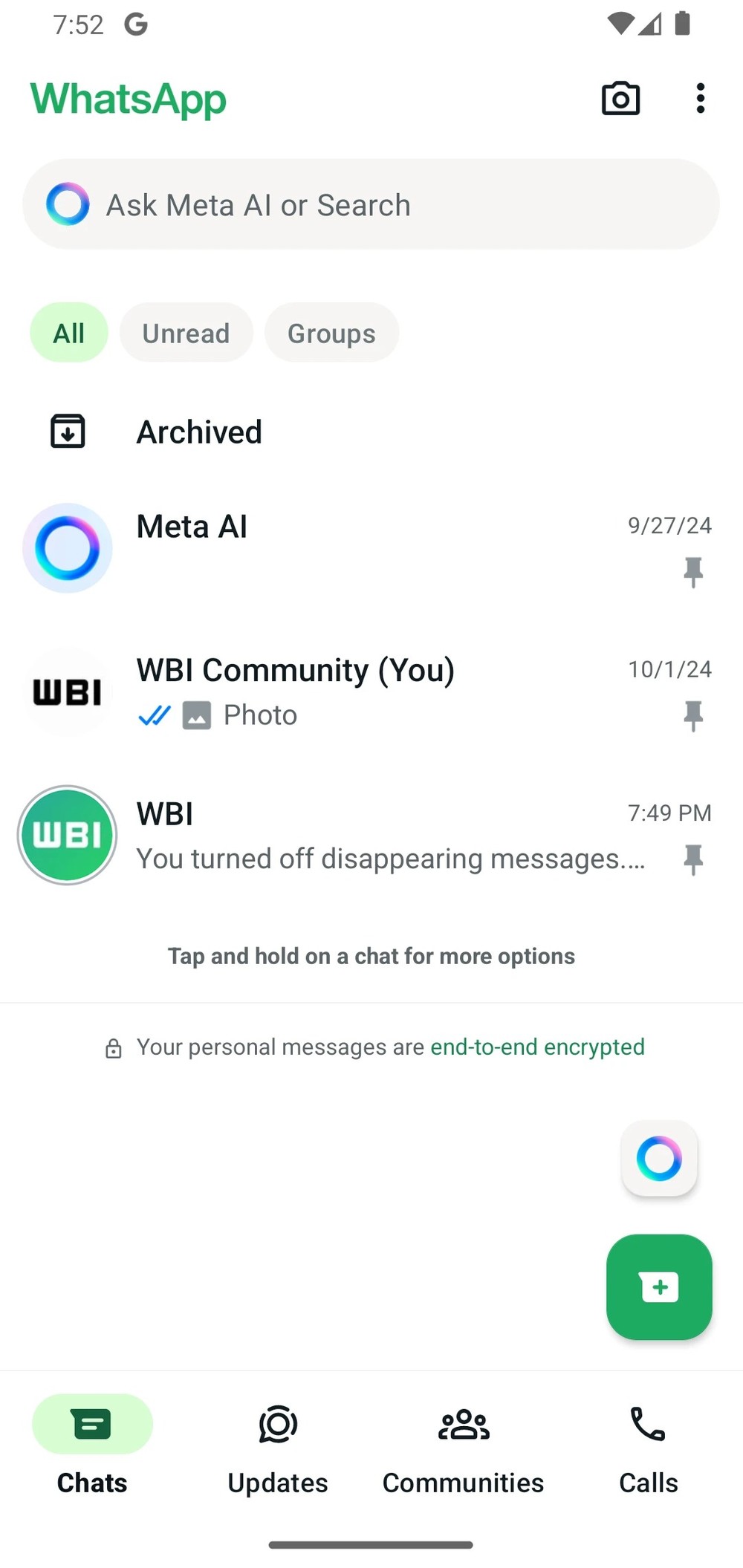Screen dimensions: 743x1568
Task: Open the three-dot overflow menu
Action: coord(700,99)
